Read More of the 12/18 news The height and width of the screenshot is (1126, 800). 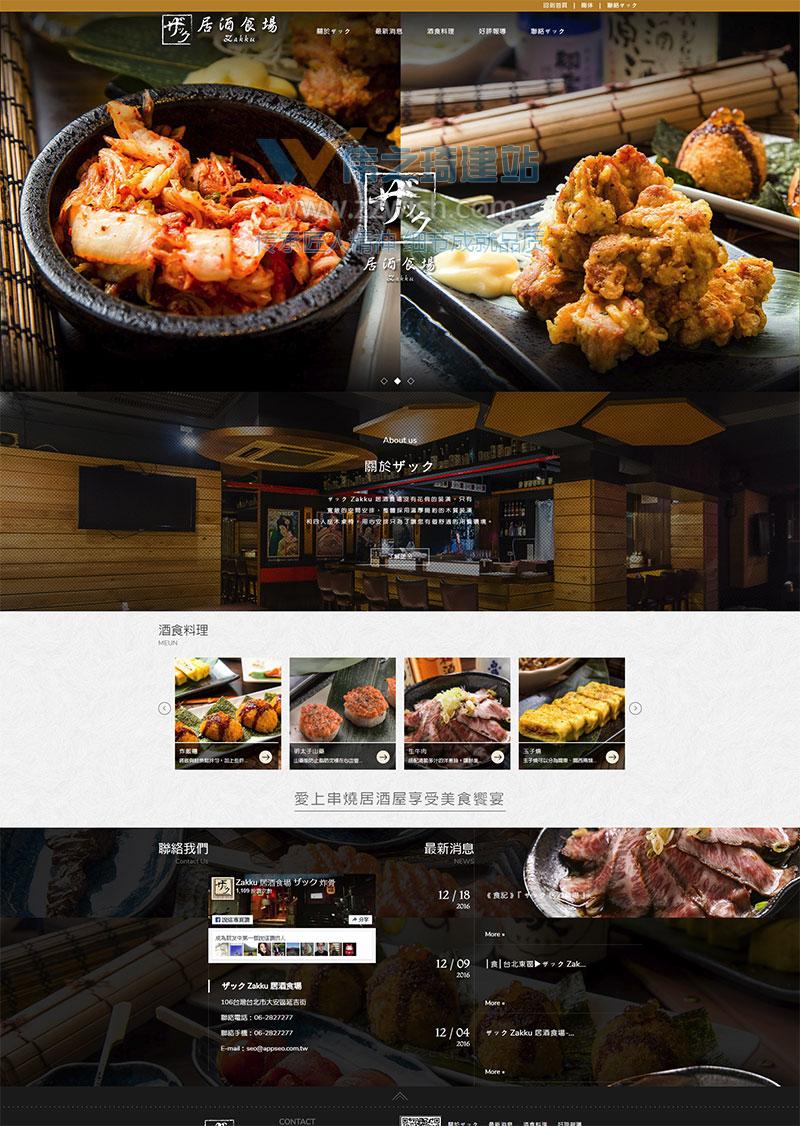[x=494, y=934]
